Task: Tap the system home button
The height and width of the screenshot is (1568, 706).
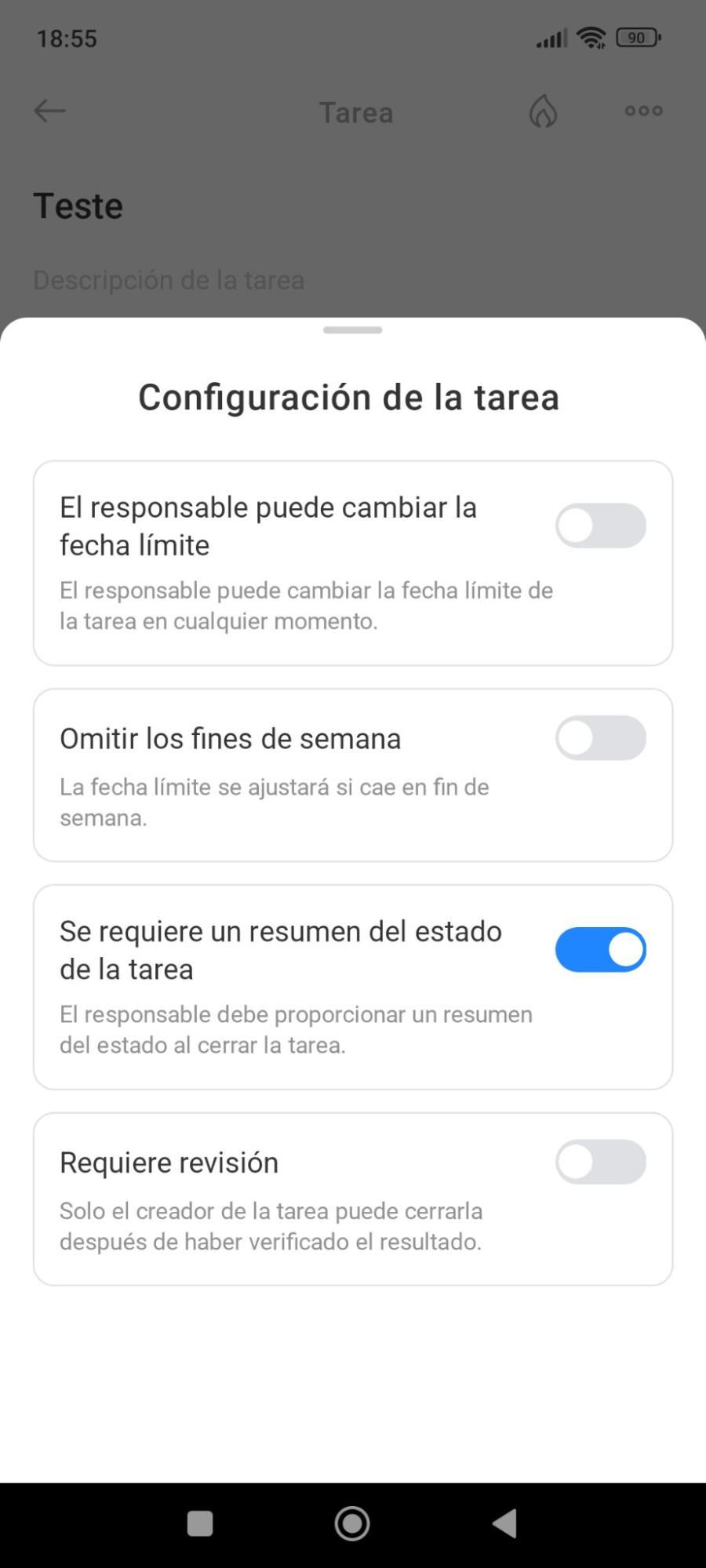Action: pos(352,1523)
